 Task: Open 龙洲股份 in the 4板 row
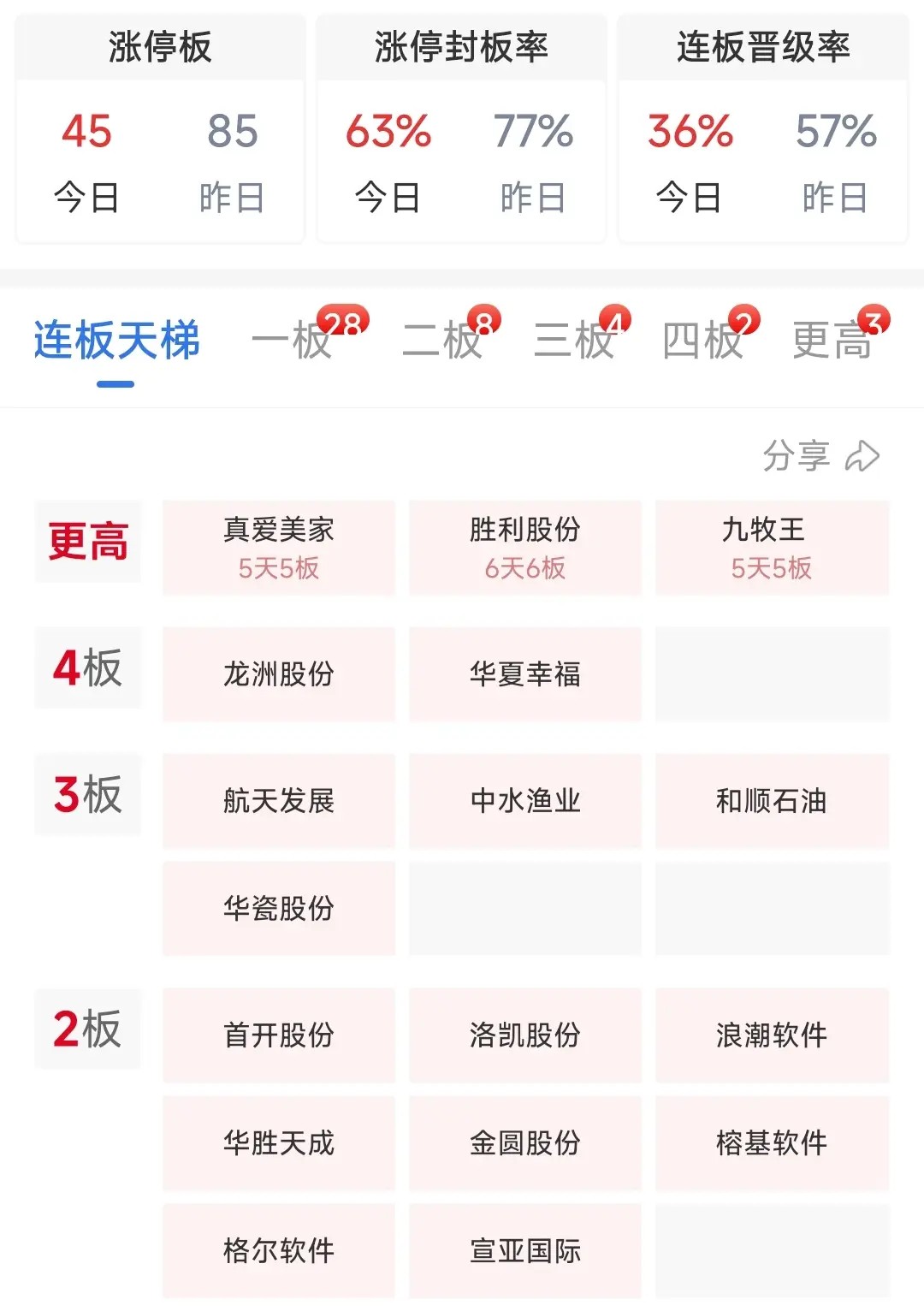[x=279, y=674]
